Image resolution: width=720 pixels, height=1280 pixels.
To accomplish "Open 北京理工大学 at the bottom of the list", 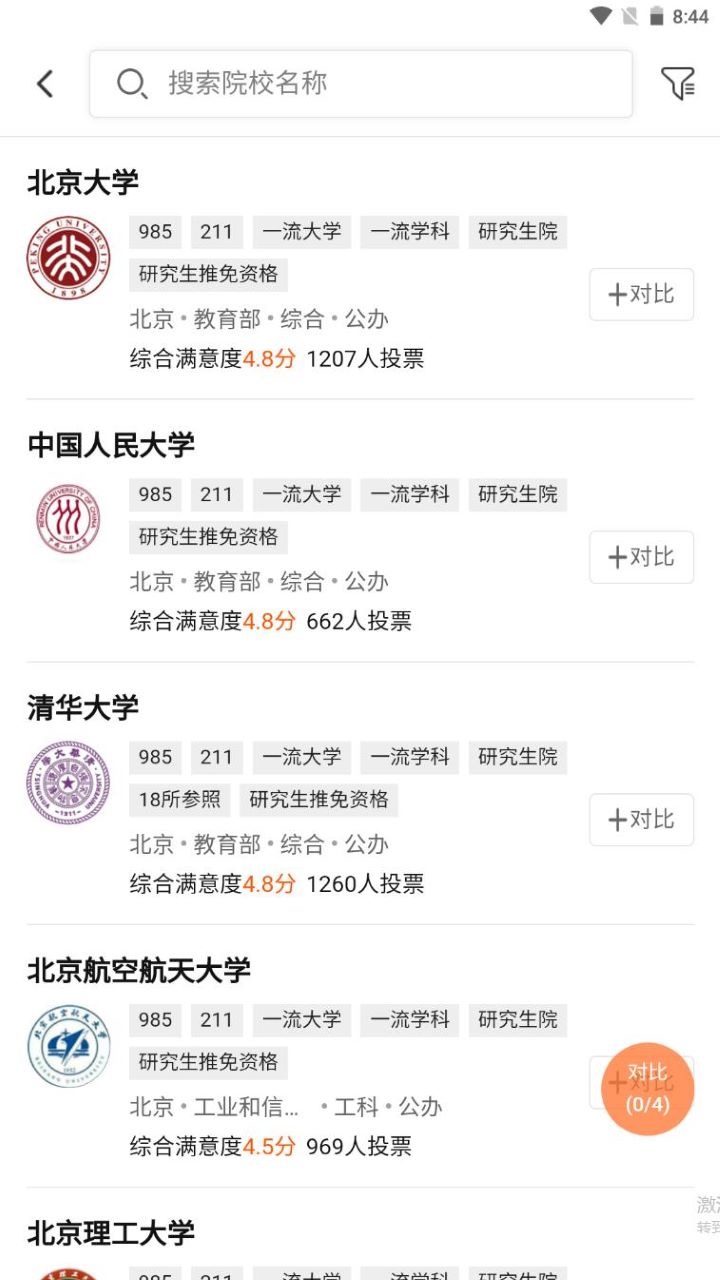I will (x=110, y=1233).
